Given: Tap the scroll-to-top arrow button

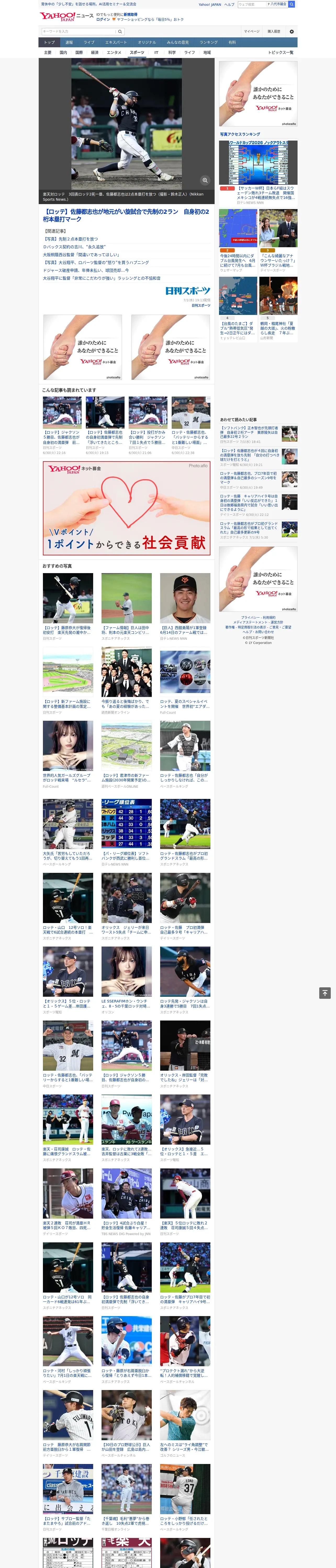Looking at the screenshot, I should coord(325,993).
